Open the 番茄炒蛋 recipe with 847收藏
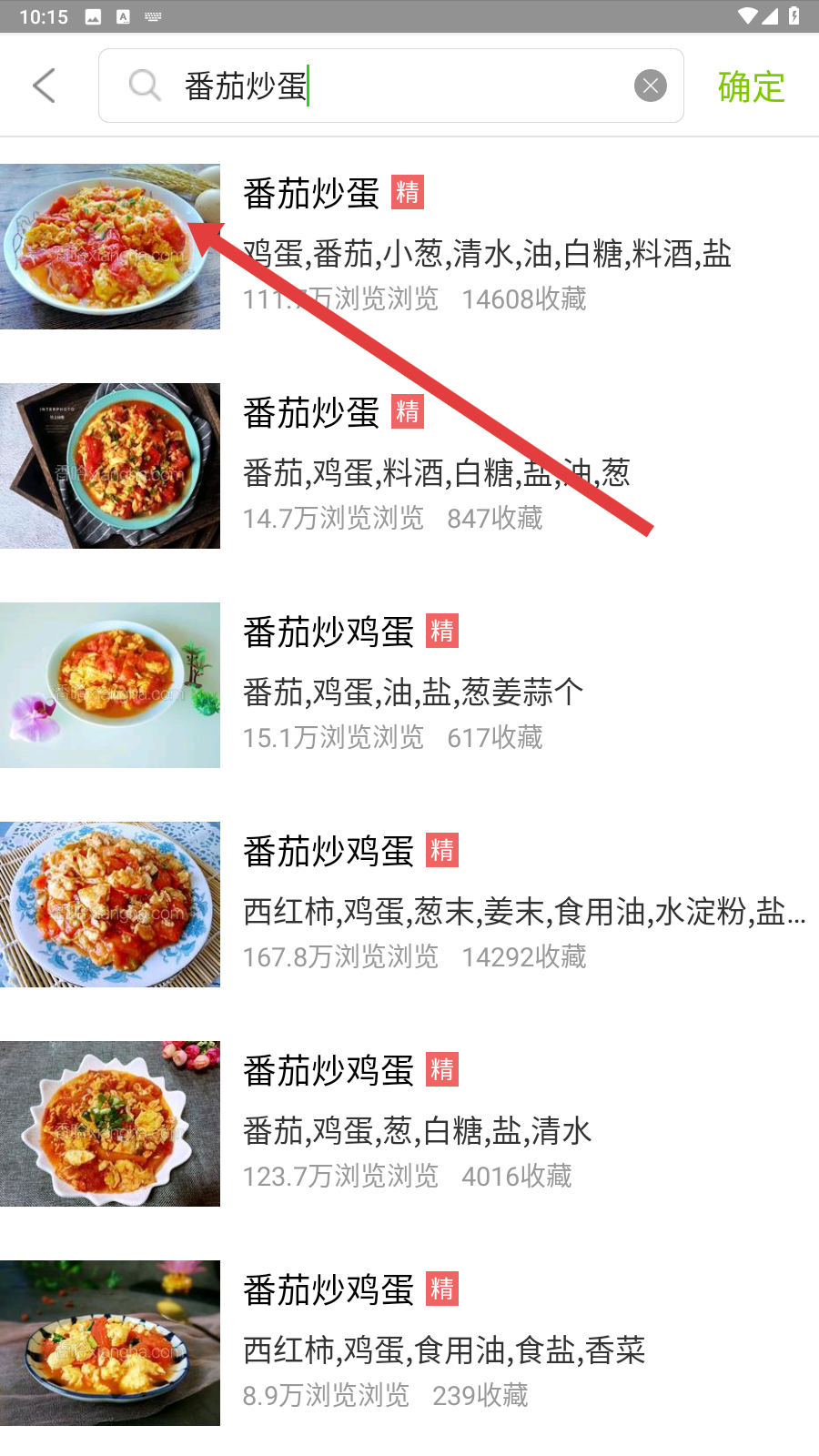 click(x=409, y=466)
